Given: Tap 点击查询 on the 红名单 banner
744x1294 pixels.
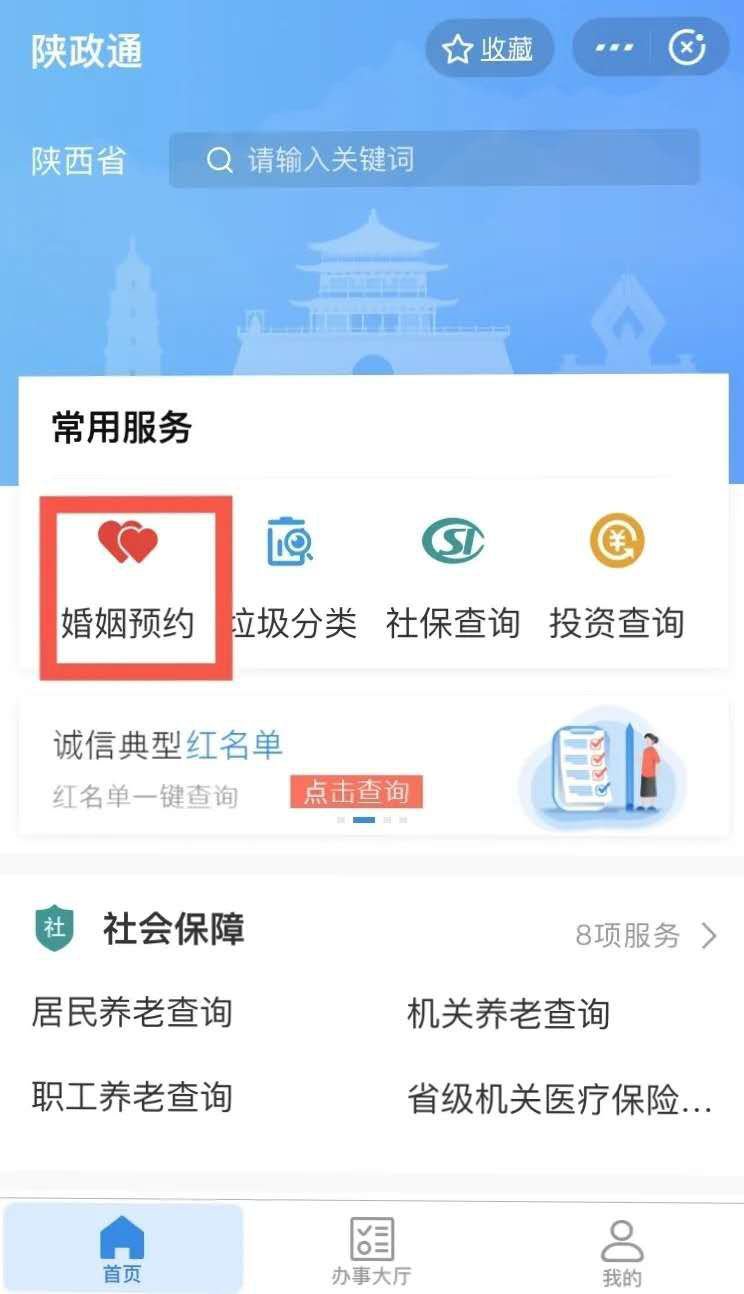Looking at the screenshot, I should 356,792.
